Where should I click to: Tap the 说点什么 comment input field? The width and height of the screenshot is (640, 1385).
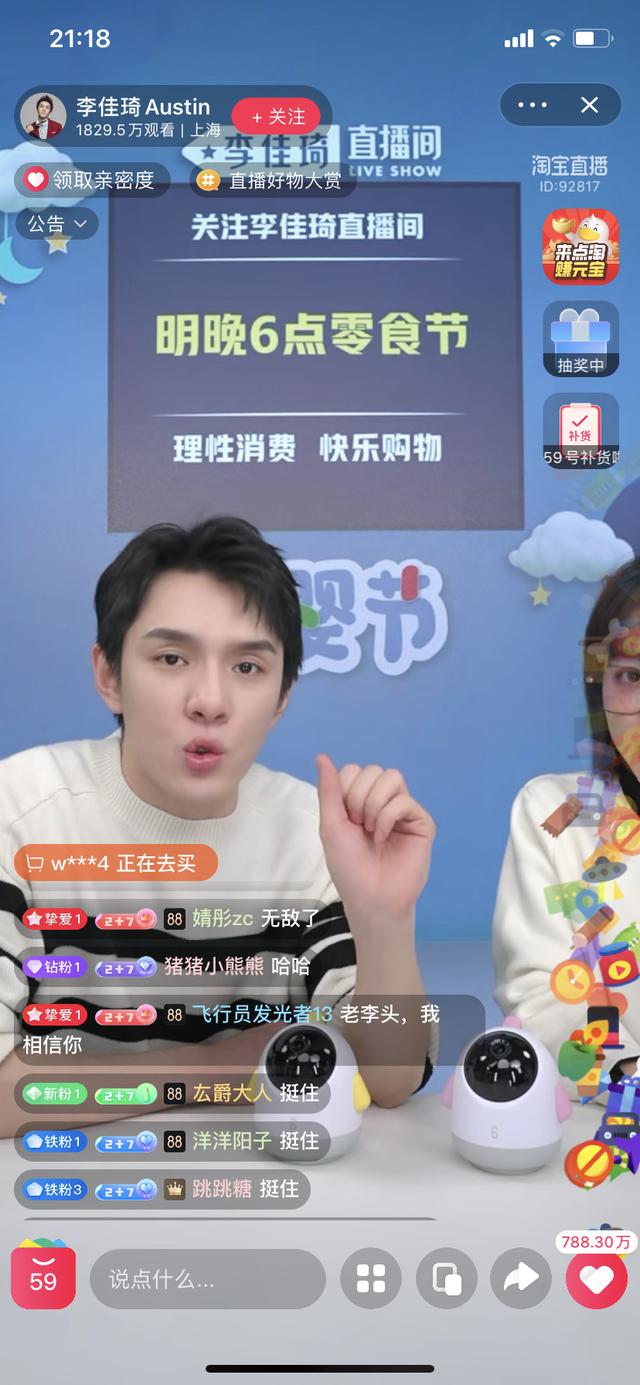[207, 1279]
